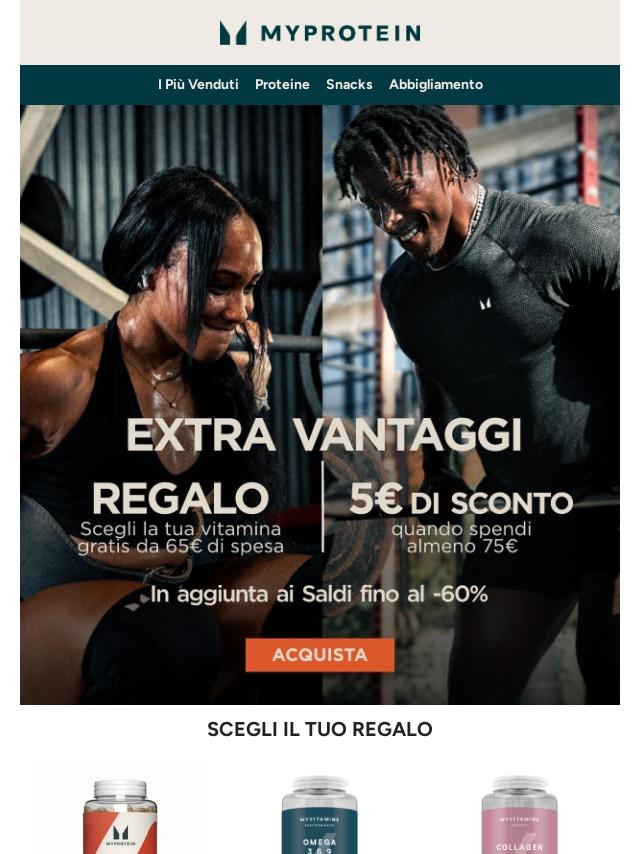Image resolution: width=640 pixels, height=854 pixels.
Task: Go to the Proteine section
Action: [x=282, y=85]
